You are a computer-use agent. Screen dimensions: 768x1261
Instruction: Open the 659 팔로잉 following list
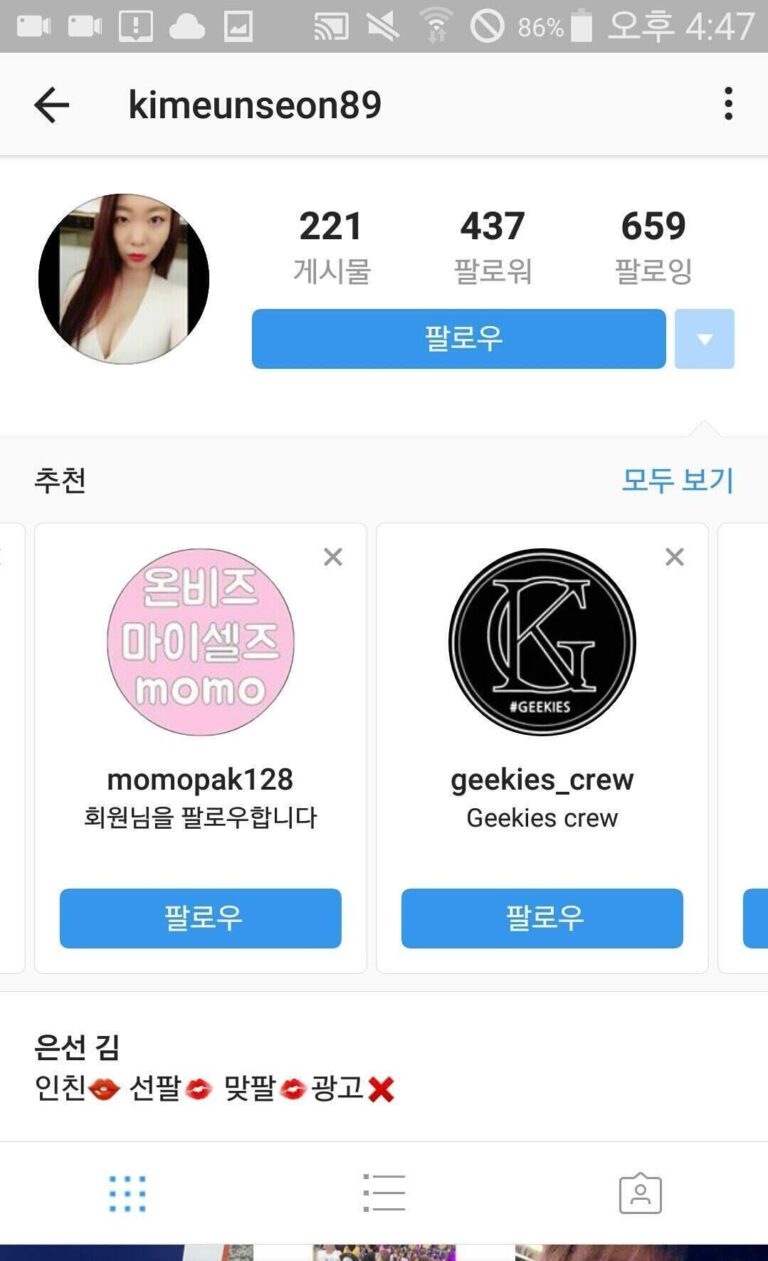[653, 246]
